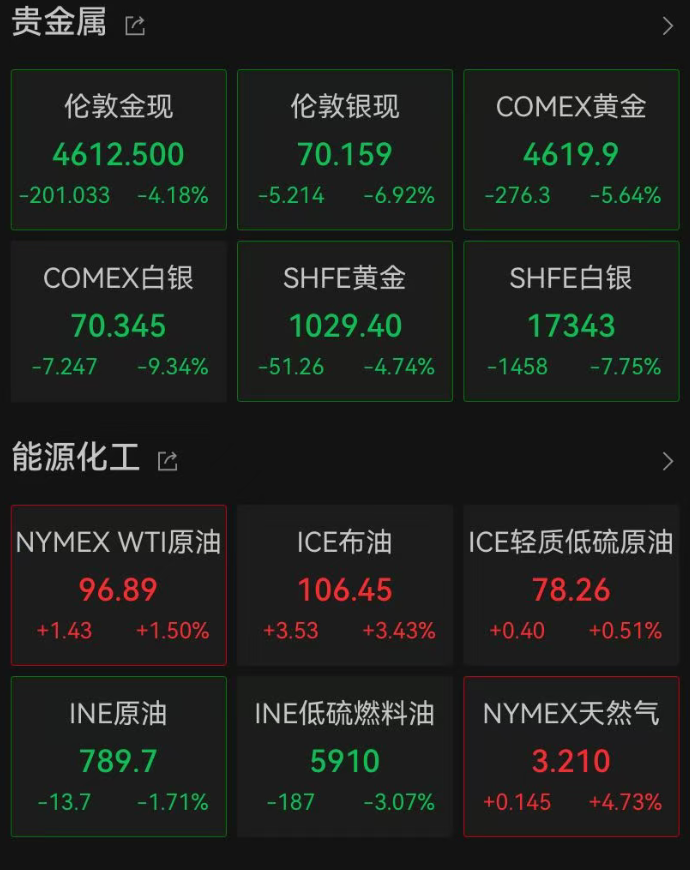
Task: View SHFE白银 quote details
Action: [x=571, y=321]
